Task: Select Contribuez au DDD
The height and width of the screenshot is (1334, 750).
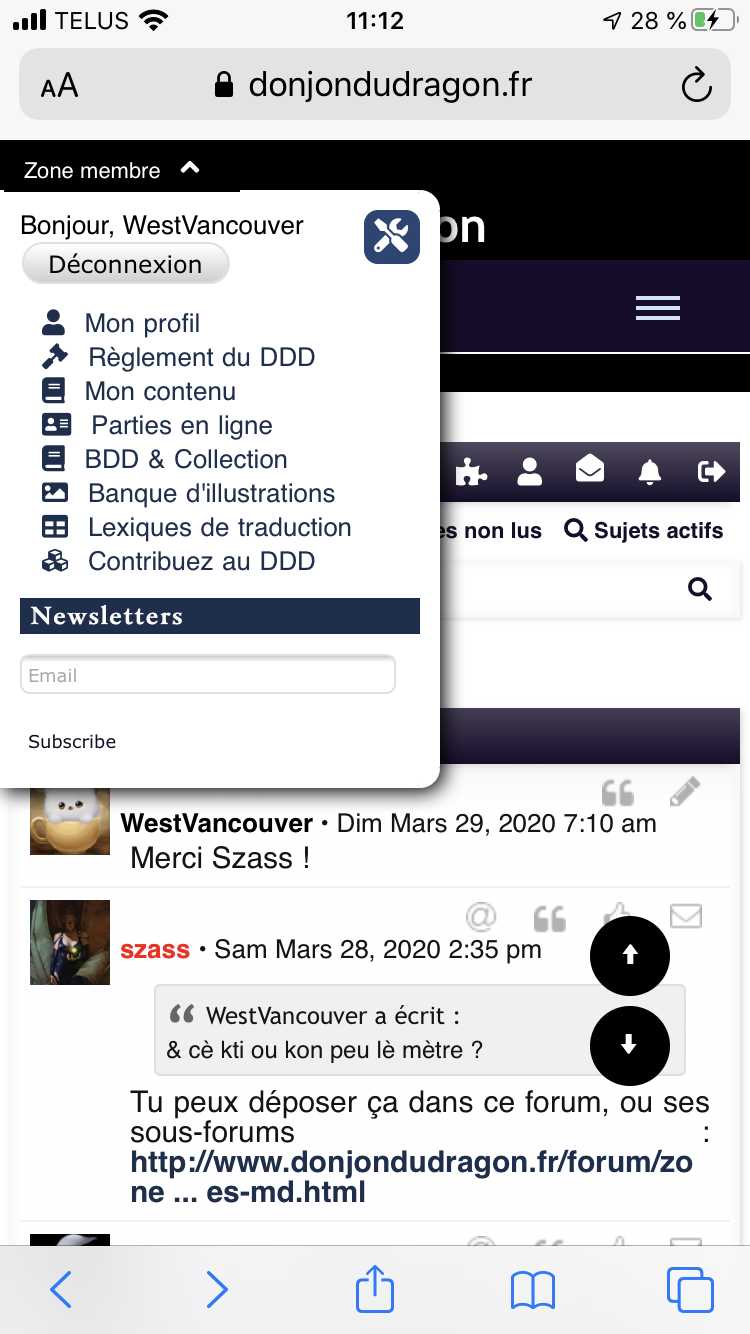Action: (x=201, y=561)
